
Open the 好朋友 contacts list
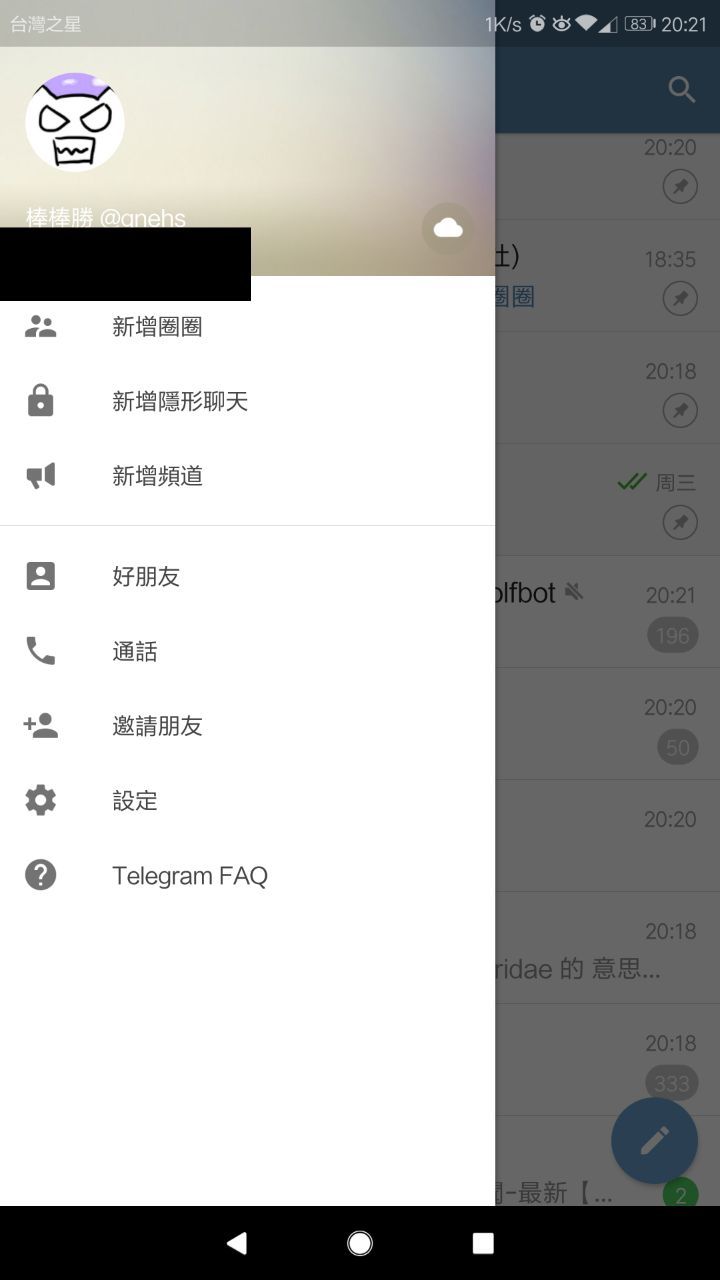coord(146,577)
